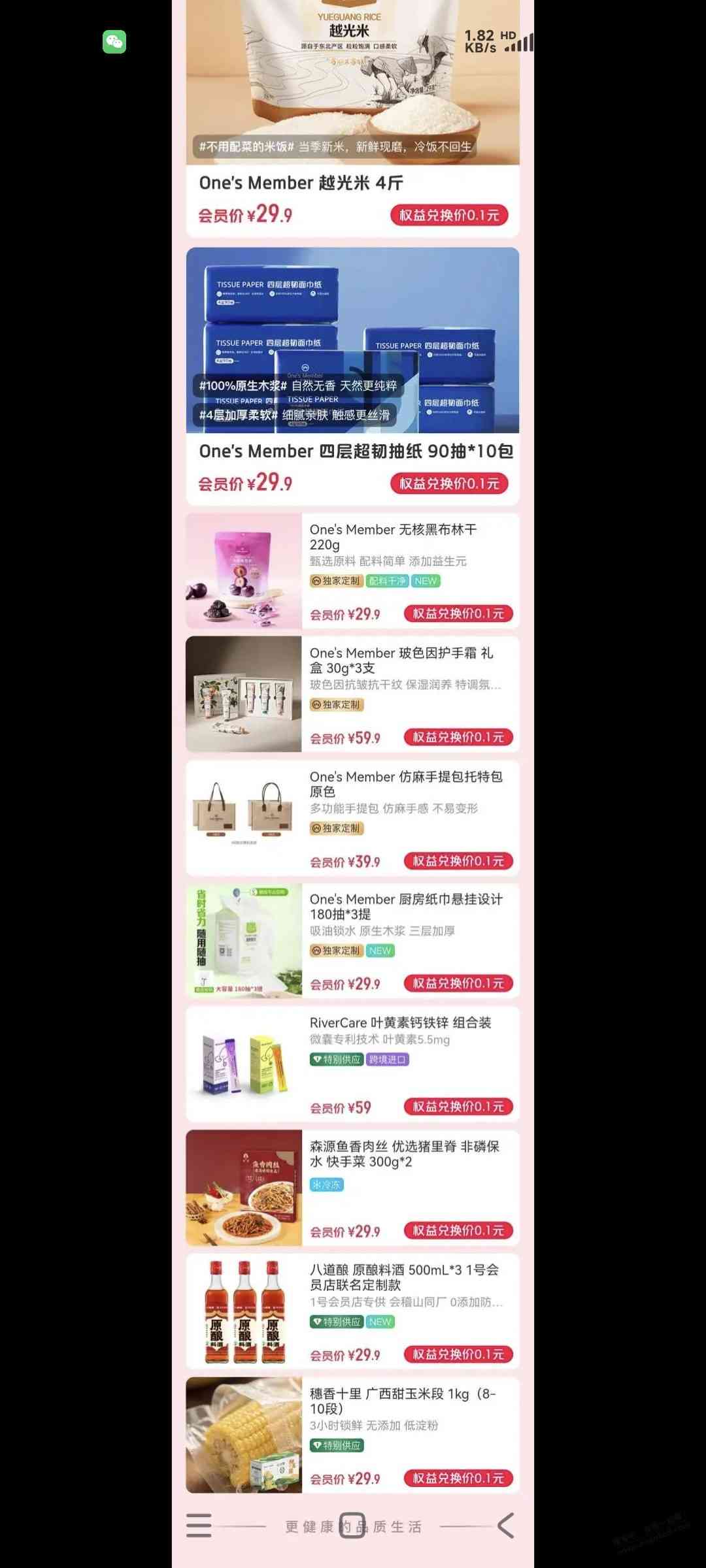Open the 八道酿 原酿料酒 500mL*3 item
Image resolution: width=706 pixels, height=1568 pixels.
point(352,1311)
